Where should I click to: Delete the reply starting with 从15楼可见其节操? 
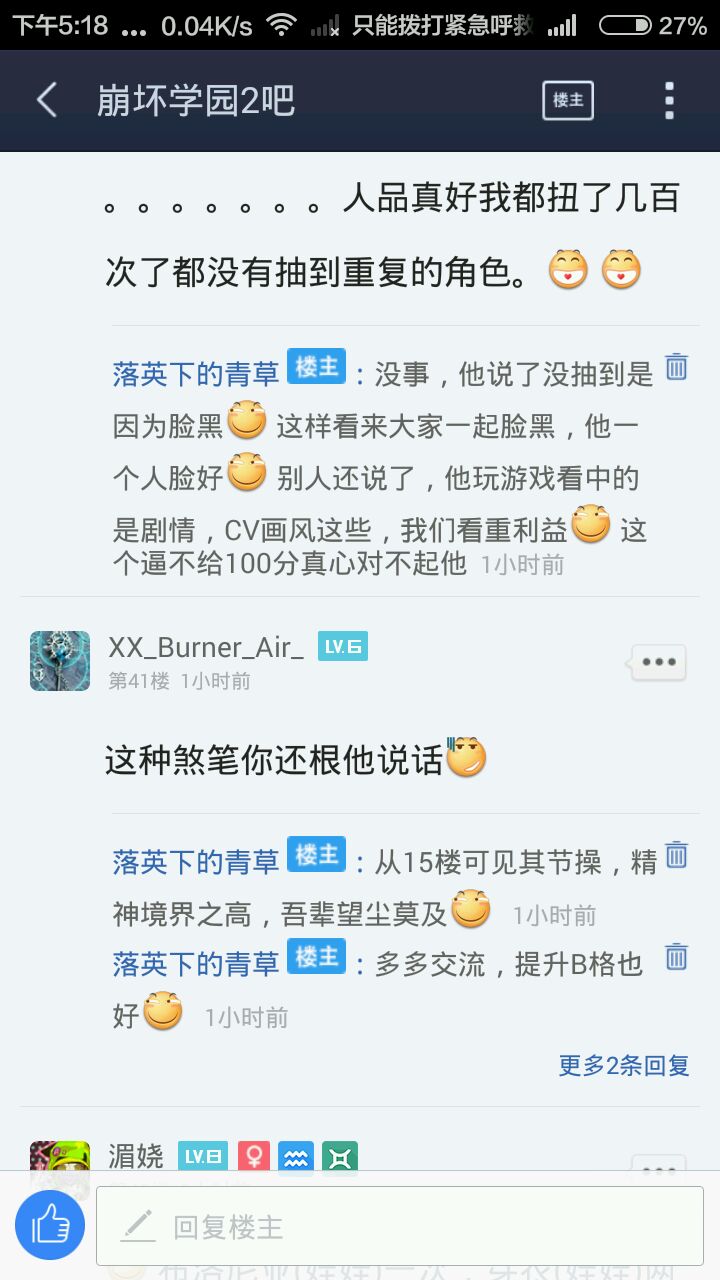[x=677, y=855]
